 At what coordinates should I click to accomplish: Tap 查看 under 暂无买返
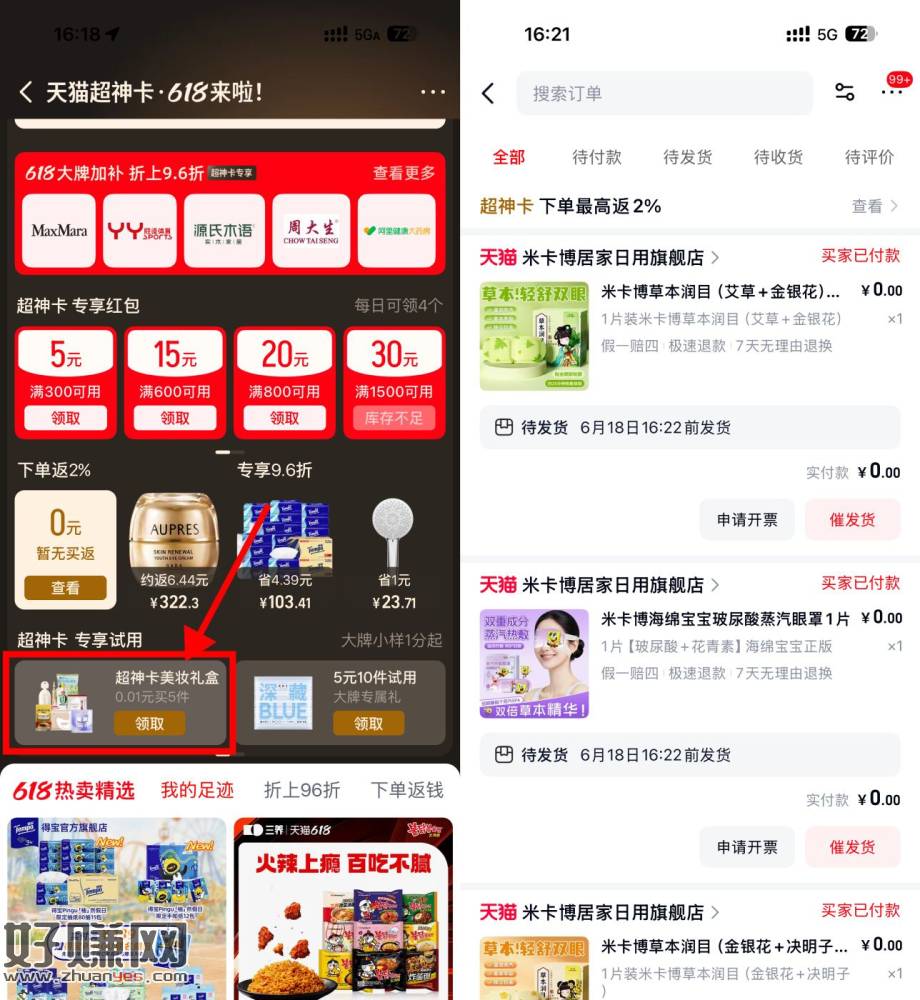[x=66, y=587]
